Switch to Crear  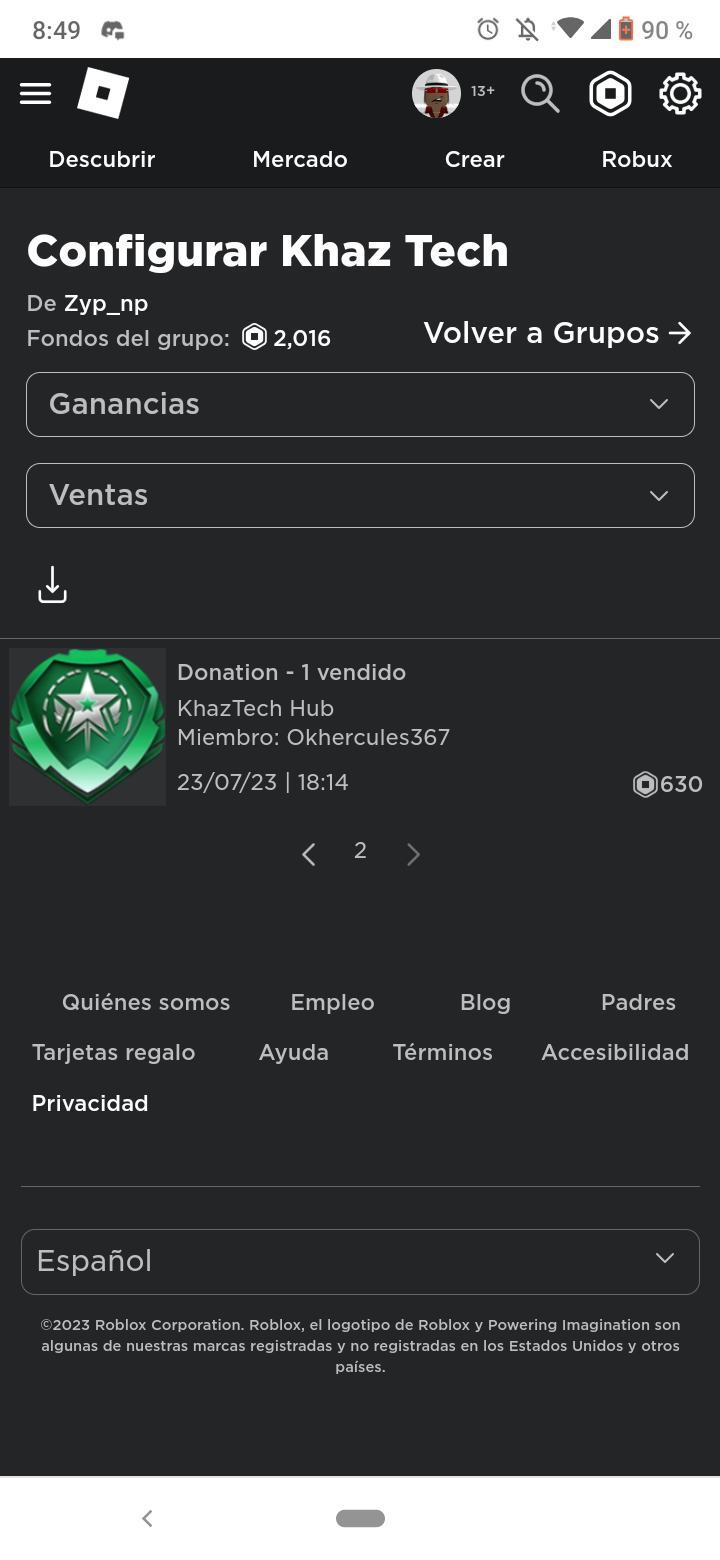click(475, 159)
